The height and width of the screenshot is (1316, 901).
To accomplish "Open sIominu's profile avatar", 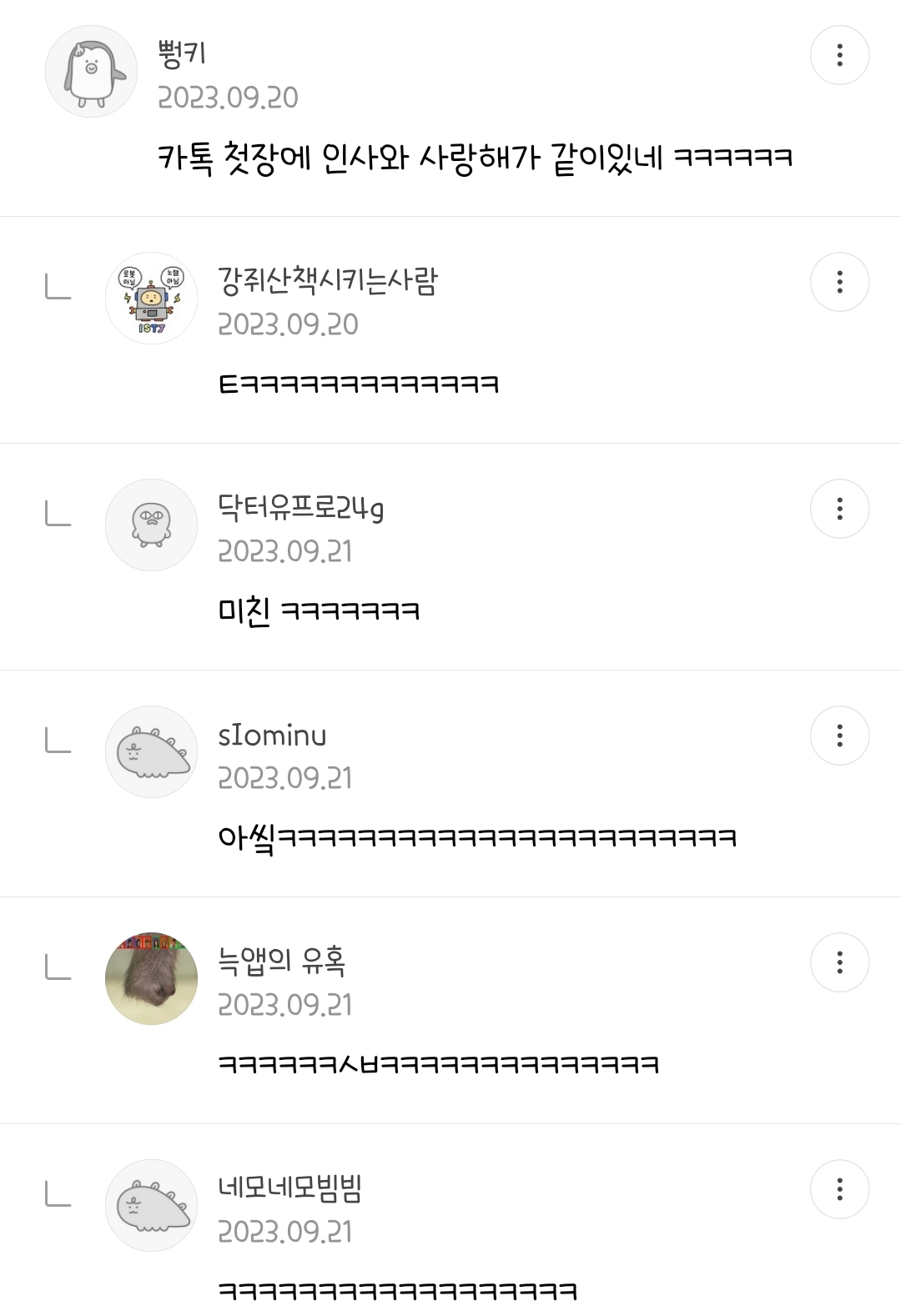I will [151, 752].
